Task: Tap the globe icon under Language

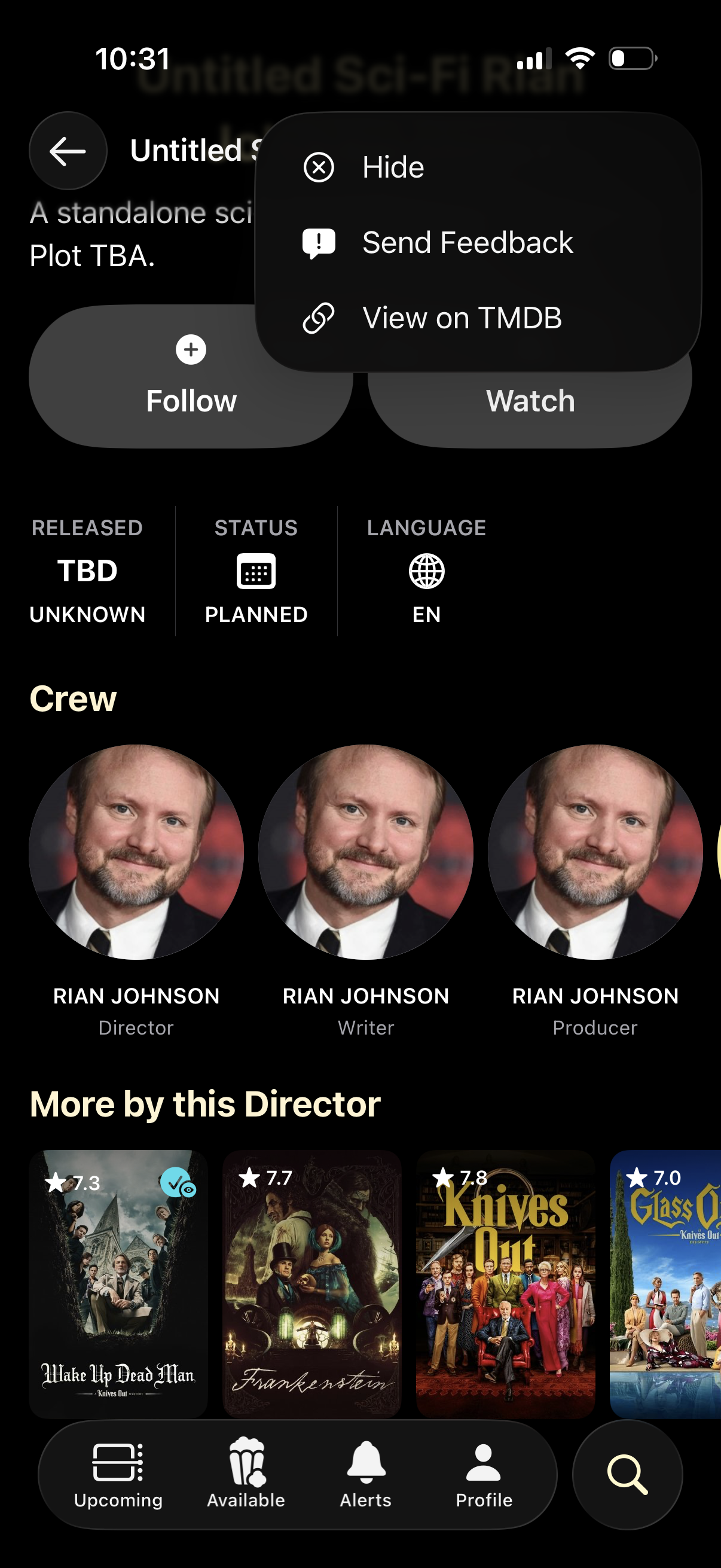Action: (x=426, y=571)
